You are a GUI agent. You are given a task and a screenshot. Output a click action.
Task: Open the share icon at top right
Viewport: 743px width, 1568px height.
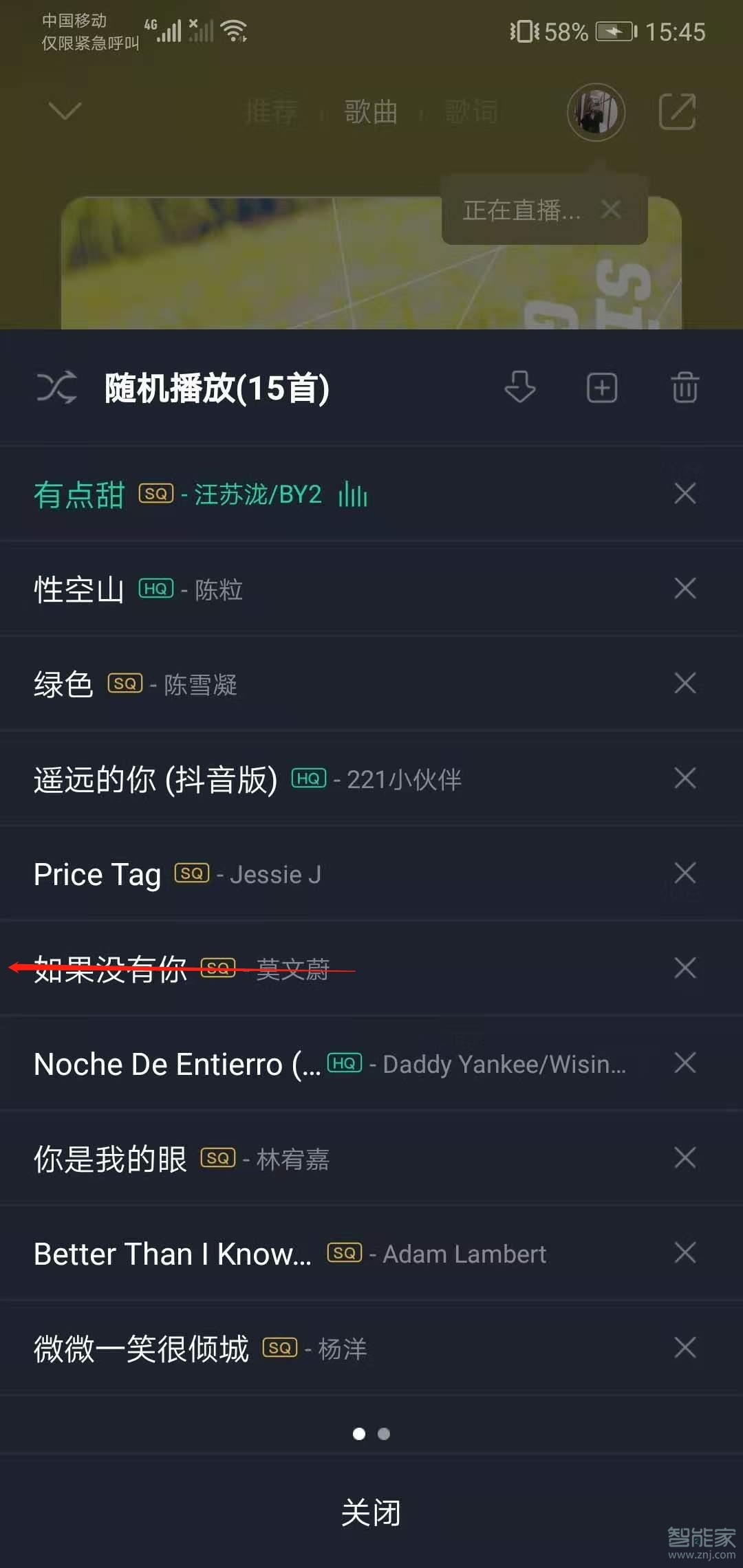pos(677,112)
